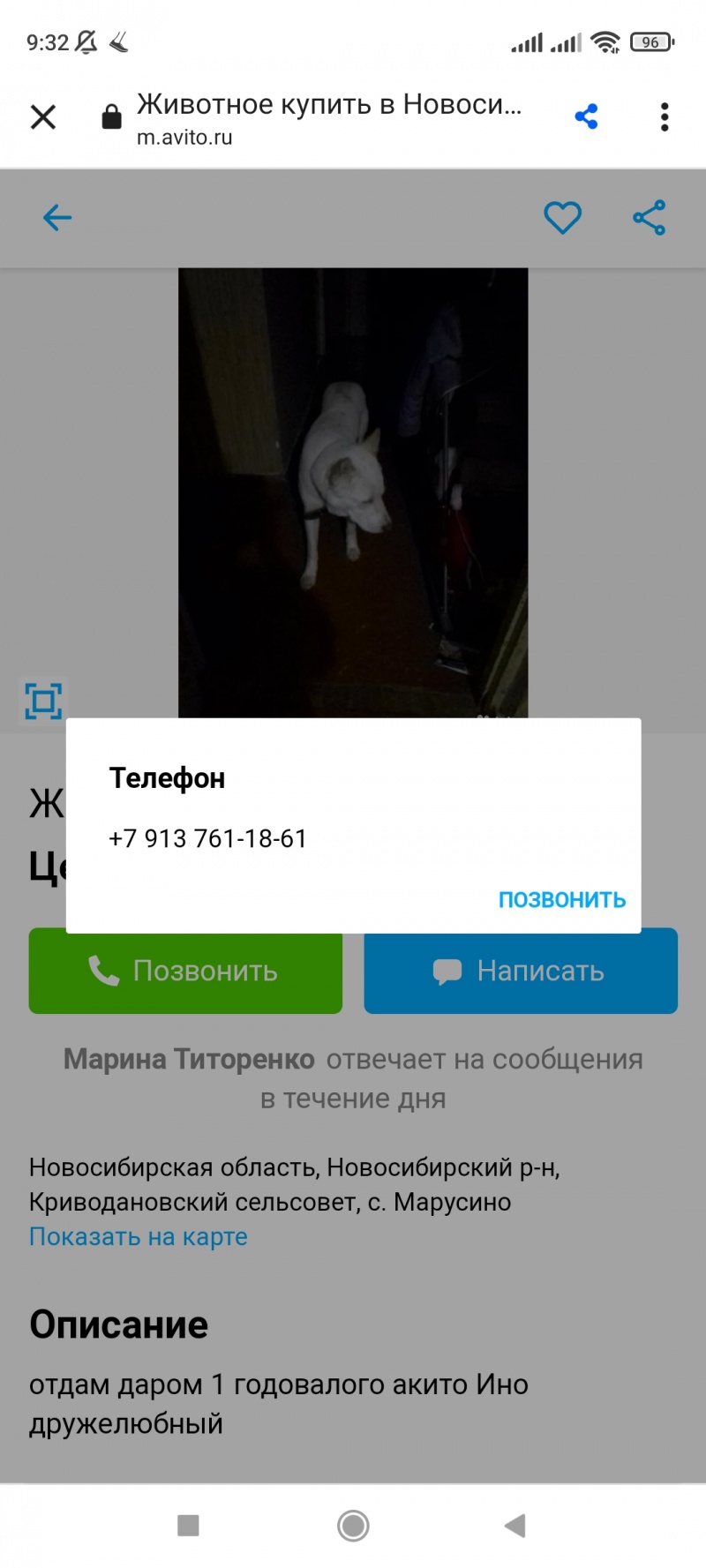This screenshot has height=1568, width=706.
Task: Close the browser tab with X
Action: (43, 117)
